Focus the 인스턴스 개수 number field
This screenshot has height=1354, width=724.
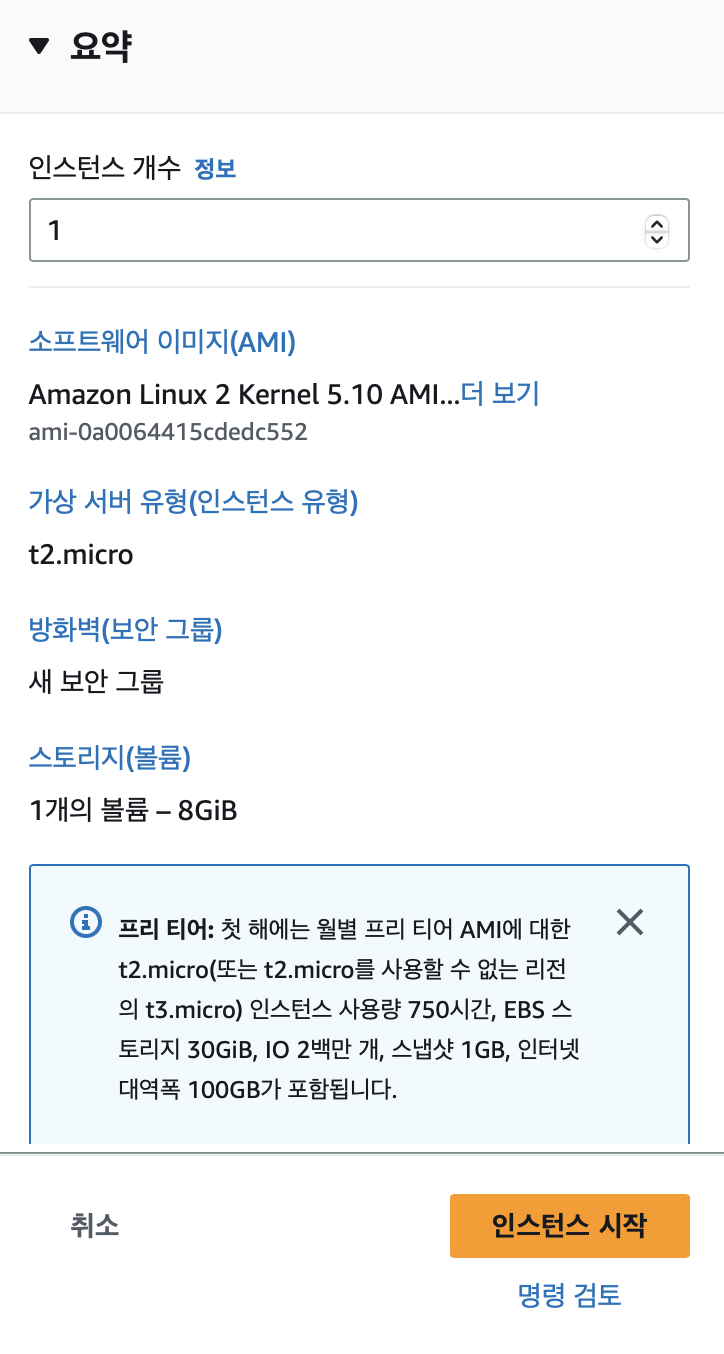tap(330, 231)
